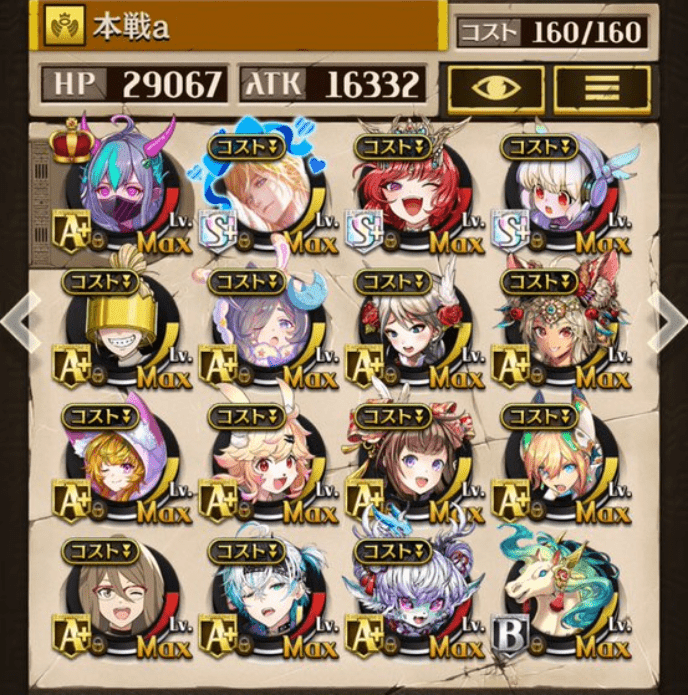
Task: Tap the 本戦a deck name bar
Action: tap(238, 26)
